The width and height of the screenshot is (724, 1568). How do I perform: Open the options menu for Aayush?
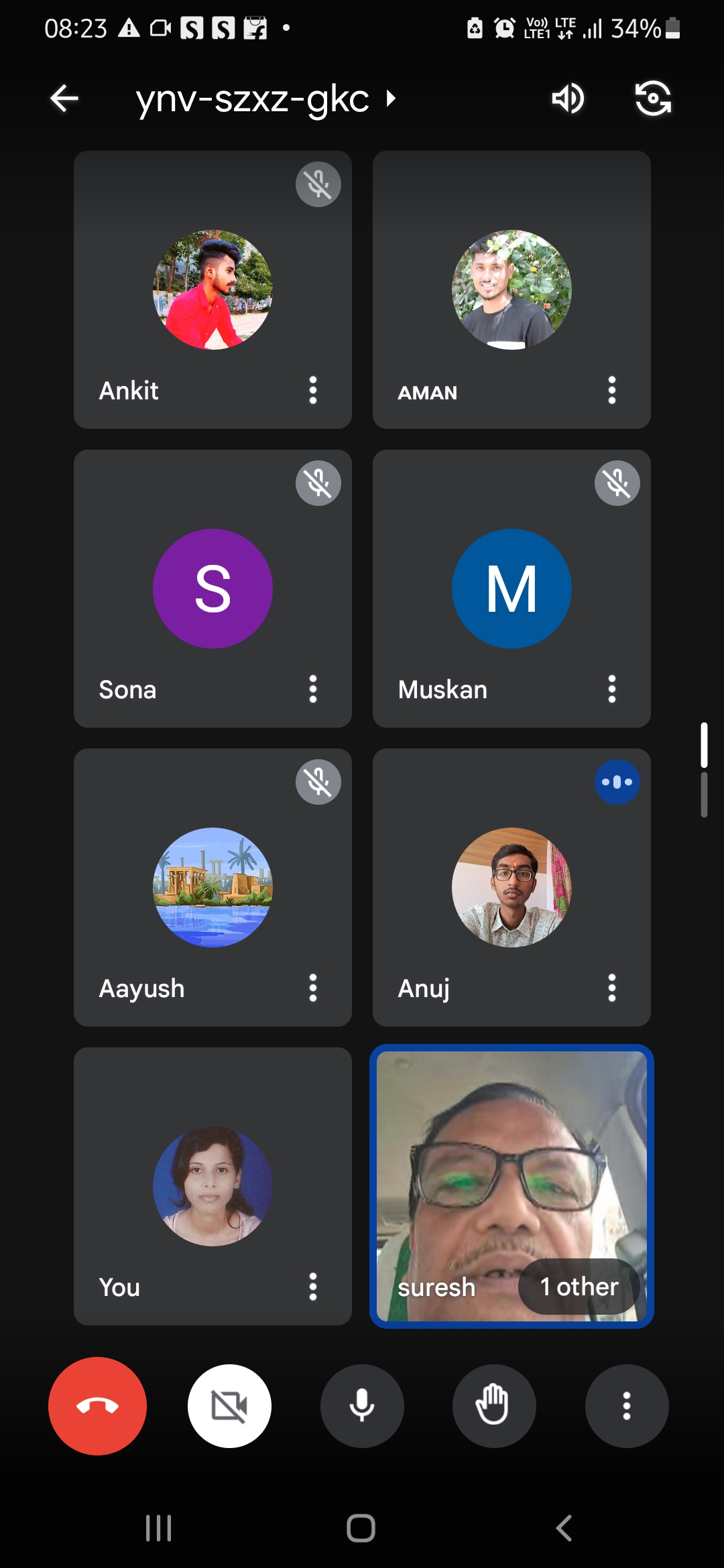click(x=312, y=988)
